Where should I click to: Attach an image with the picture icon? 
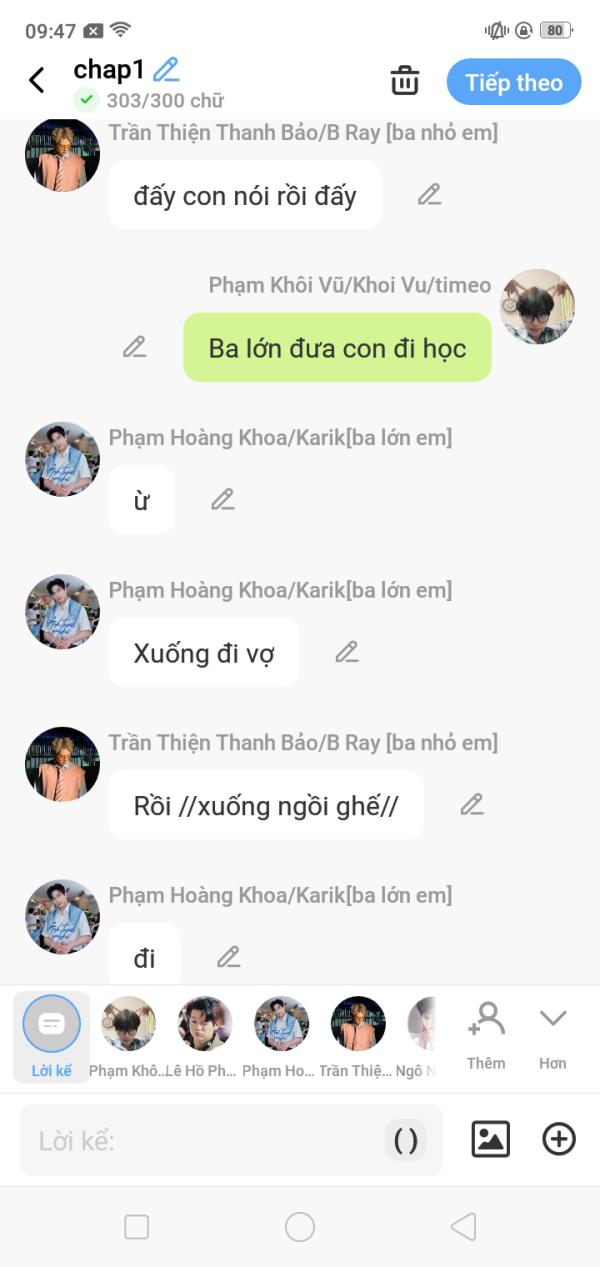click(x=490, y=1139)
